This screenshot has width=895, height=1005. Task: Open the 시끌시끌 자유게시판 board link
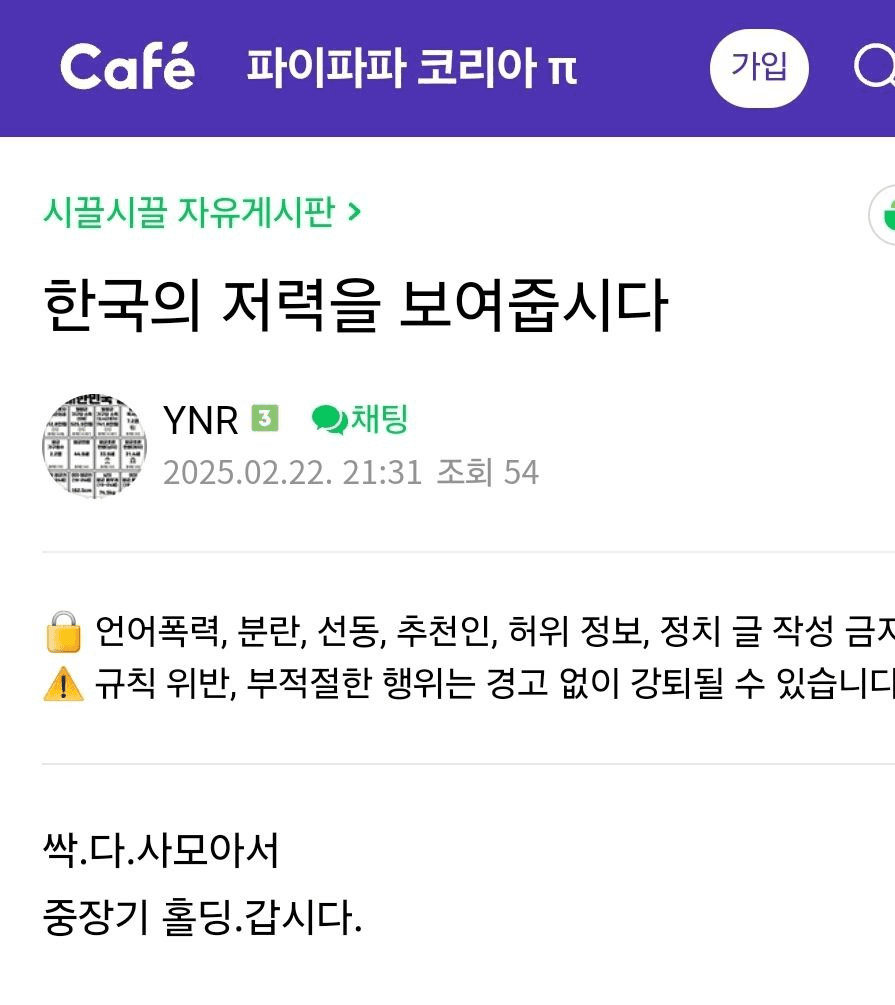click(x=201, y=212)
